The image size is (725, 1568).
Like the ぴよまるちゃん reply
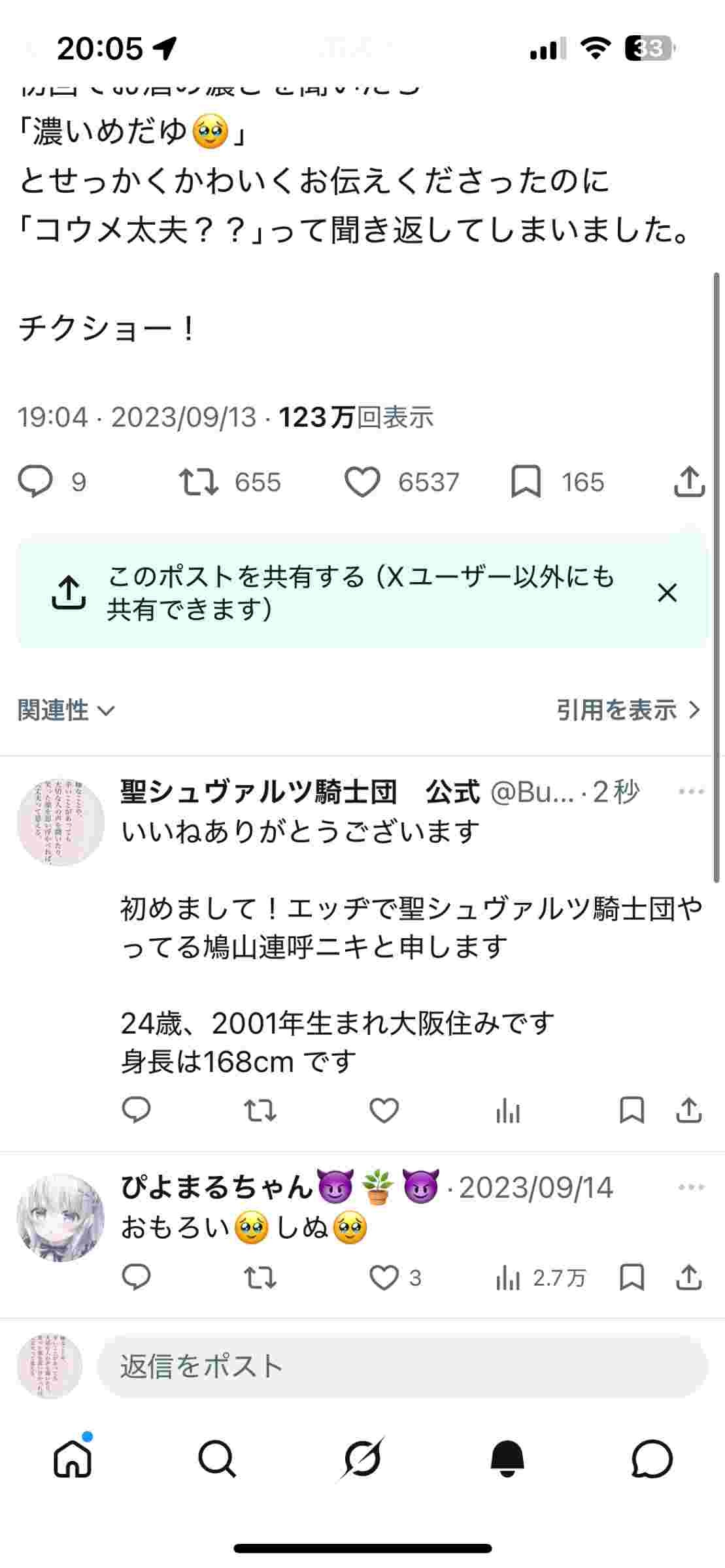point(384,1278)
